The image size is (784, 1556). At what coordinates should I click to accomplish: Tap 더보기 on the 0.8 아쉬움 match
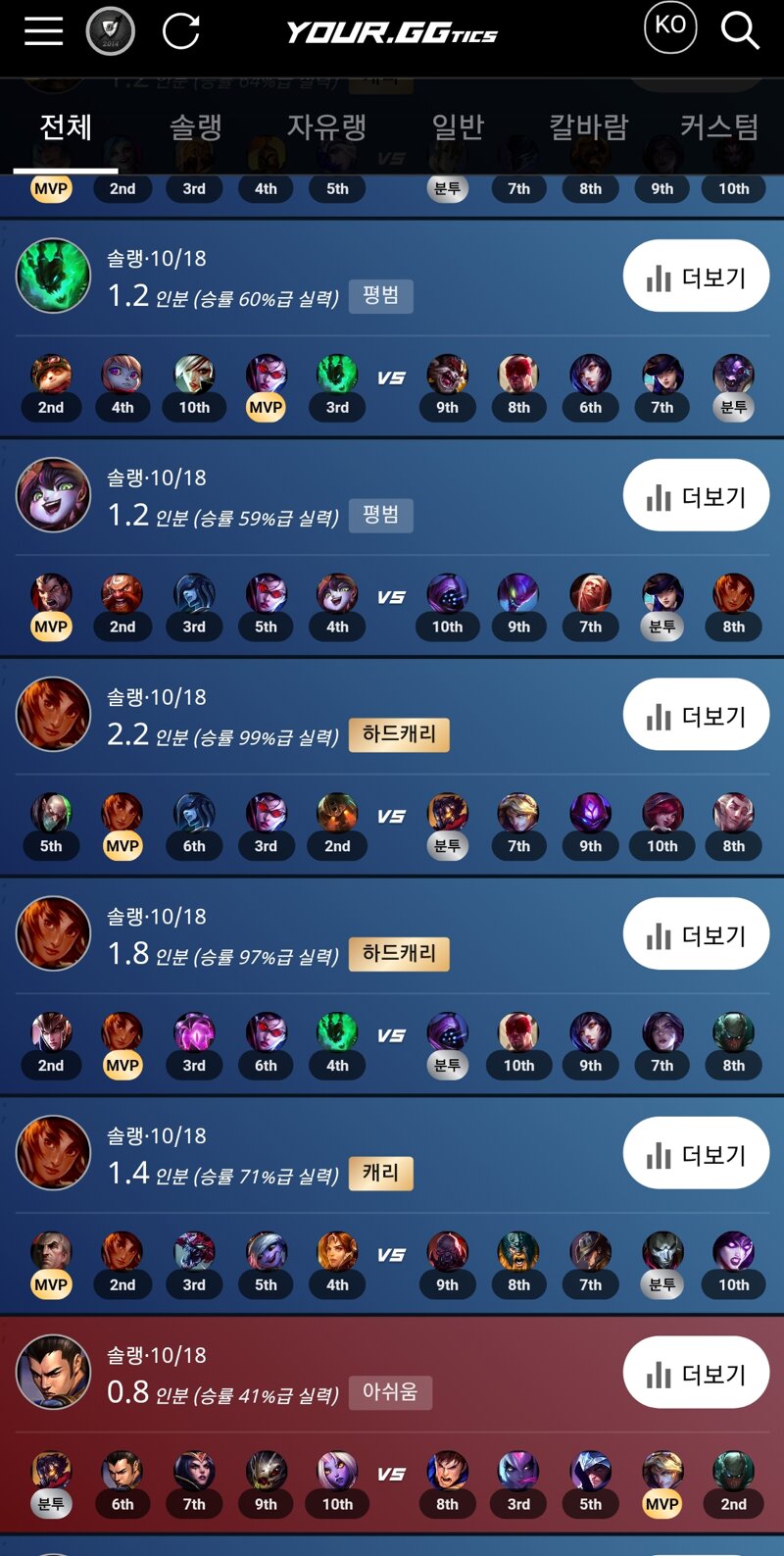(x=696, y=1375)
